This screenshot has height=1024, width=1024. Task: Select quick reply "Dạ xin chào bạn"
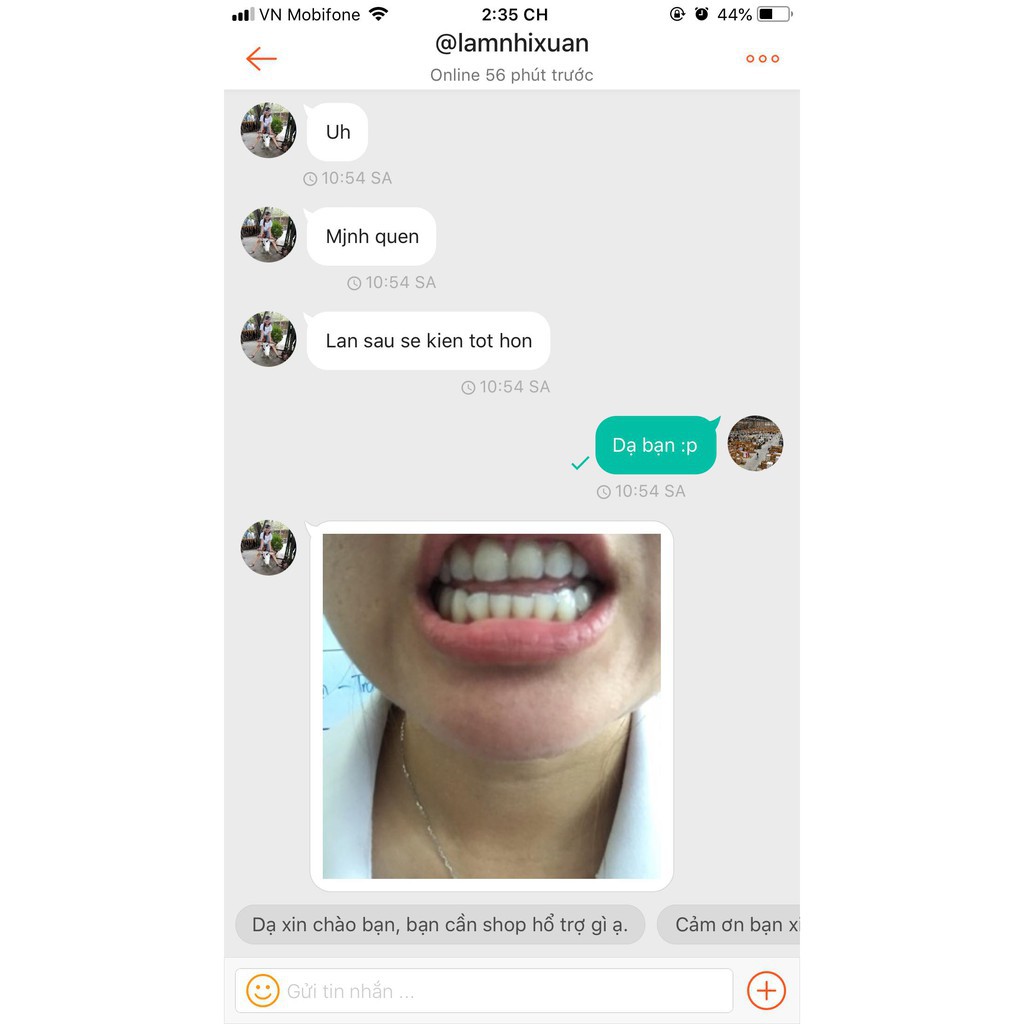(x=440, y=925)
